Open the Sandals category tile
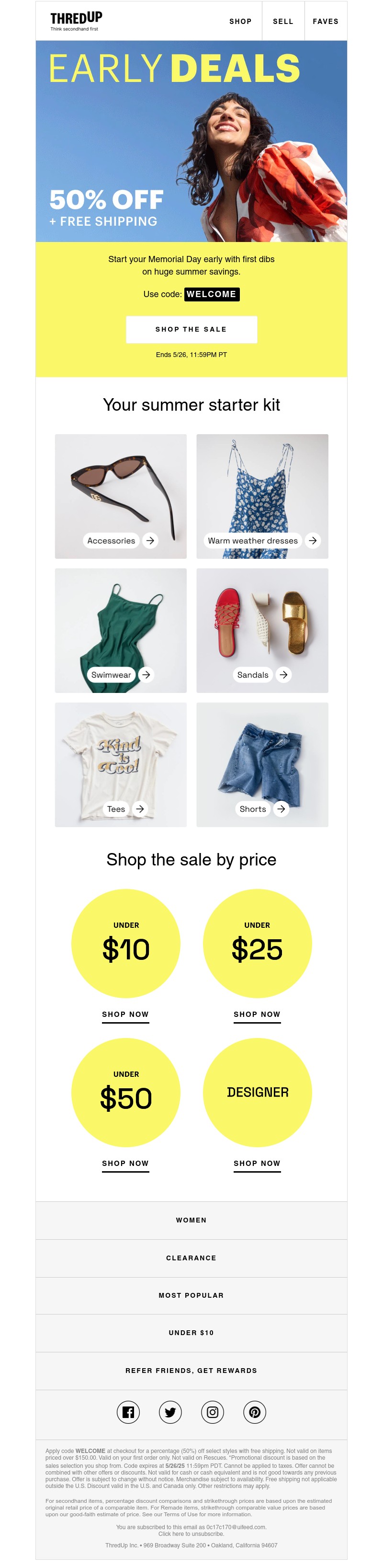The image size is (383, 1568). pos(262,630)
